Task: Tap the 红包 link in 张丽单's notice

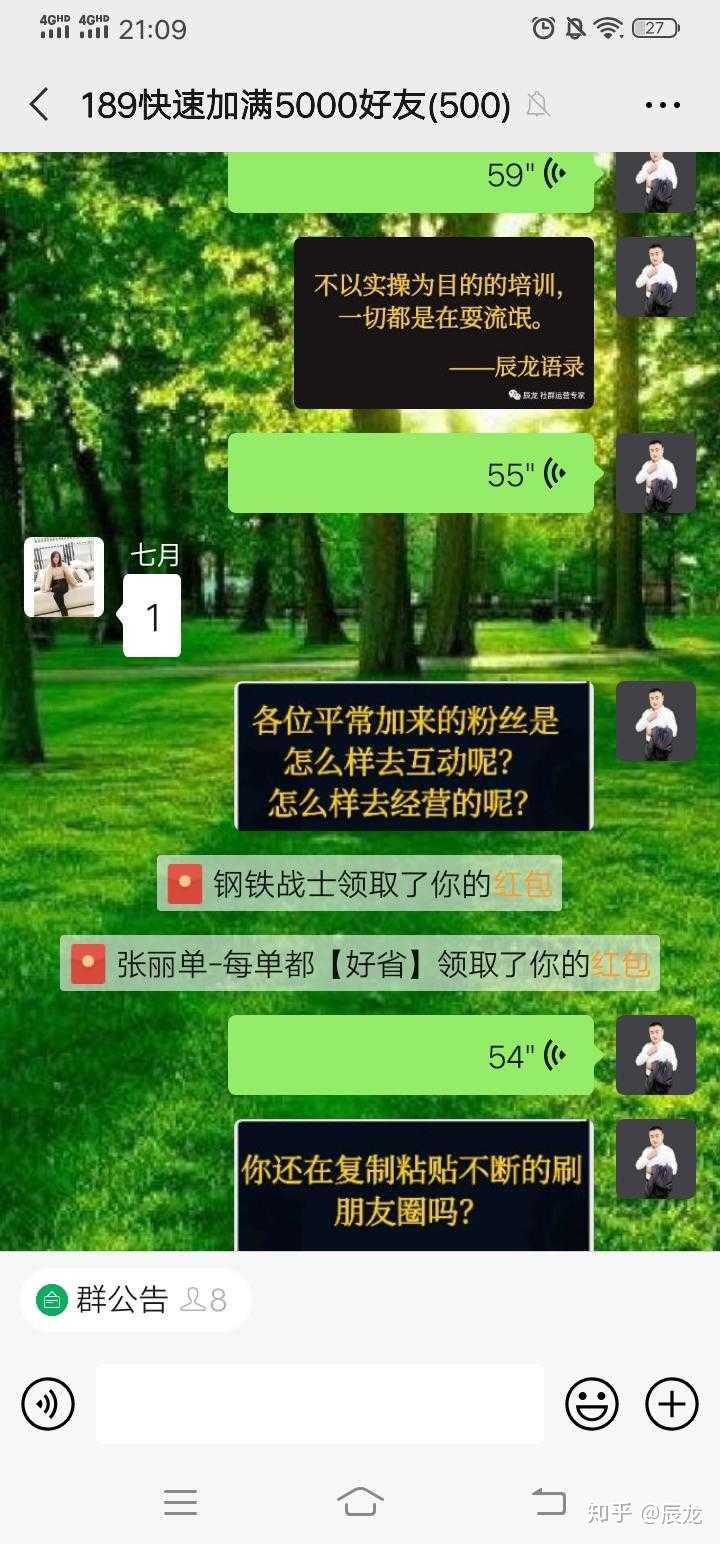Action: 620,964
